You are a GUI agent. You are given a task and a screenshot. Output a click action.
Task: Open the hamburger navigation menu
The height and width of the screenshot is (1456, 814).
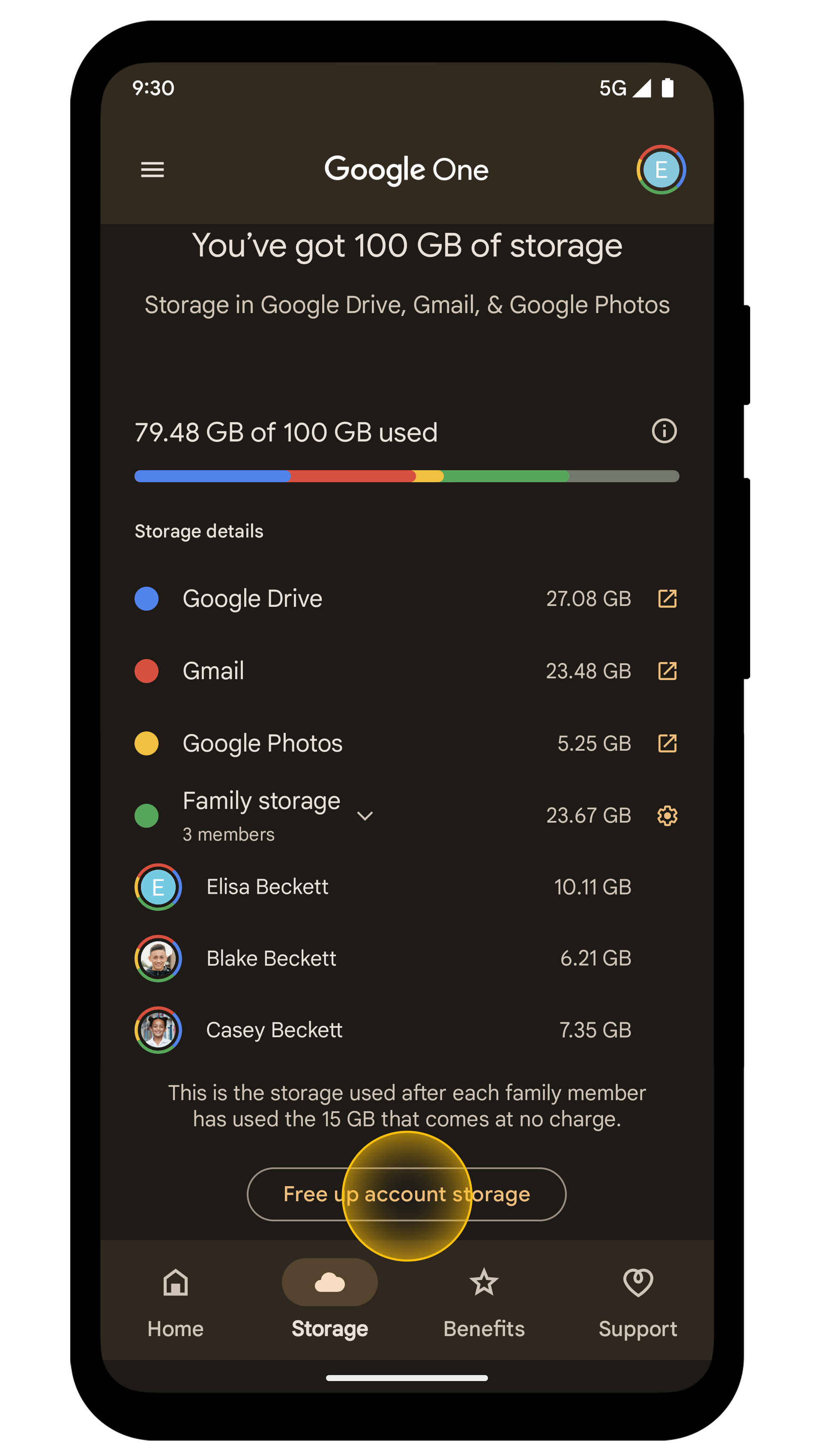click(x=152, y=170)
